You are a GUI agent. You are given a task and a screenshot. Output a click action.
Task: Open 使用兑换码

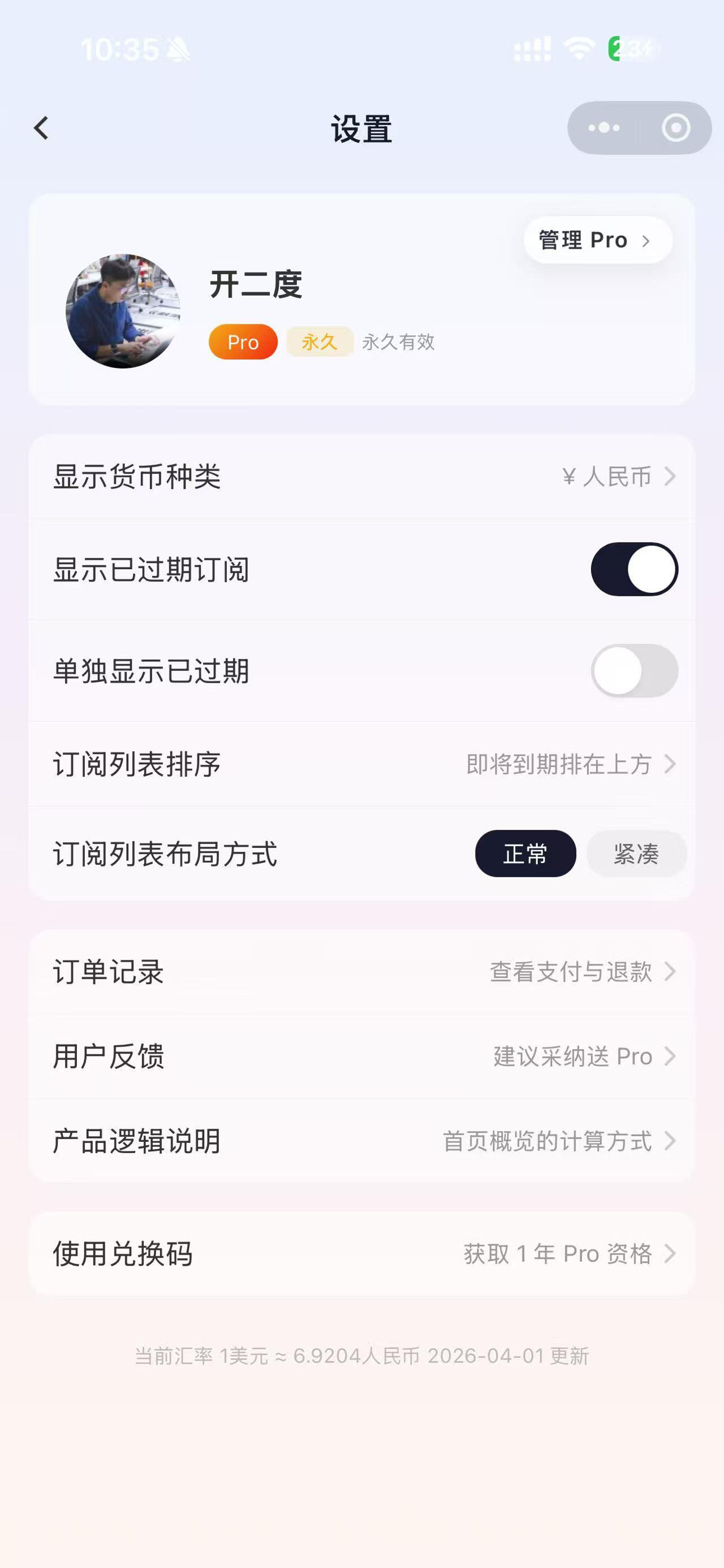pyautogui.click(x=361, y=1254)
